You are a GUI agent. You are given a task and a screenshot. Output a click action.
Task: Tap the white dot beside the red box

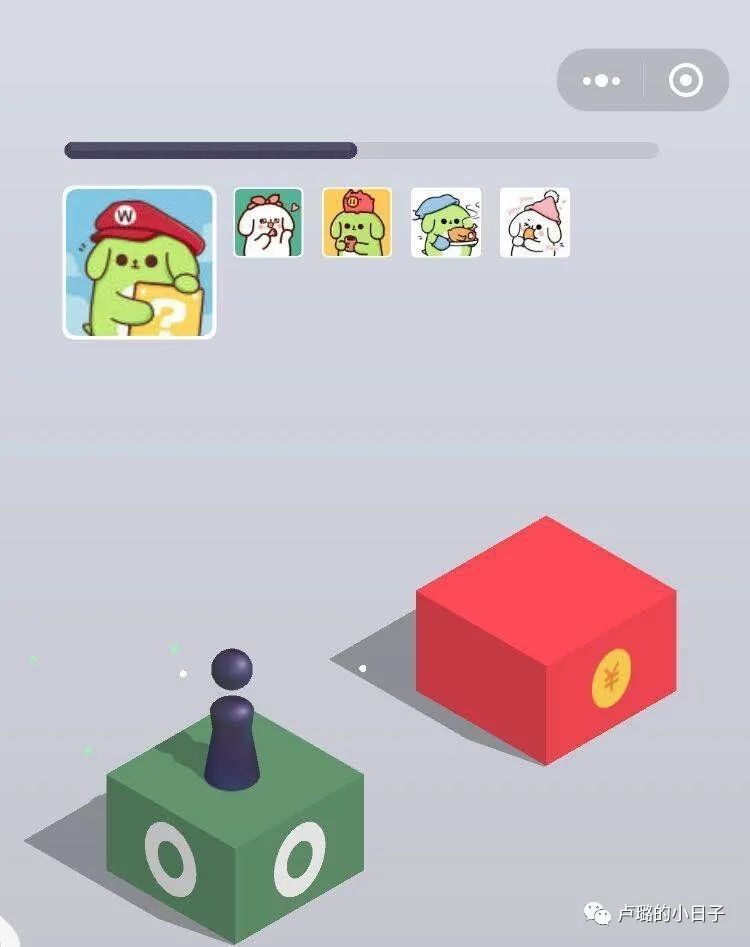362,667
